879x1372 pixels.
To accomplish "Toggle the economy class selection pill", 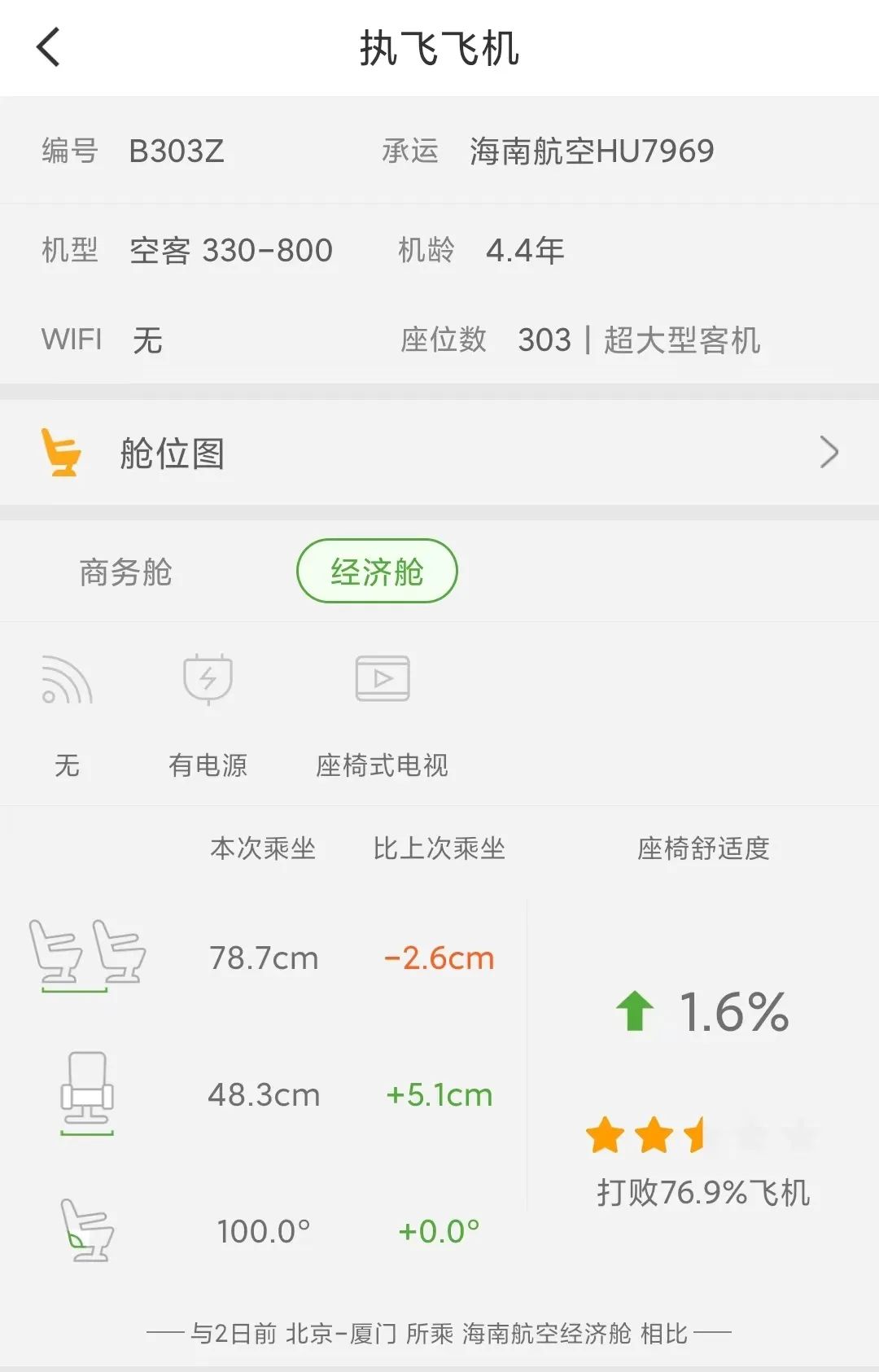I will tap(375, 572).
